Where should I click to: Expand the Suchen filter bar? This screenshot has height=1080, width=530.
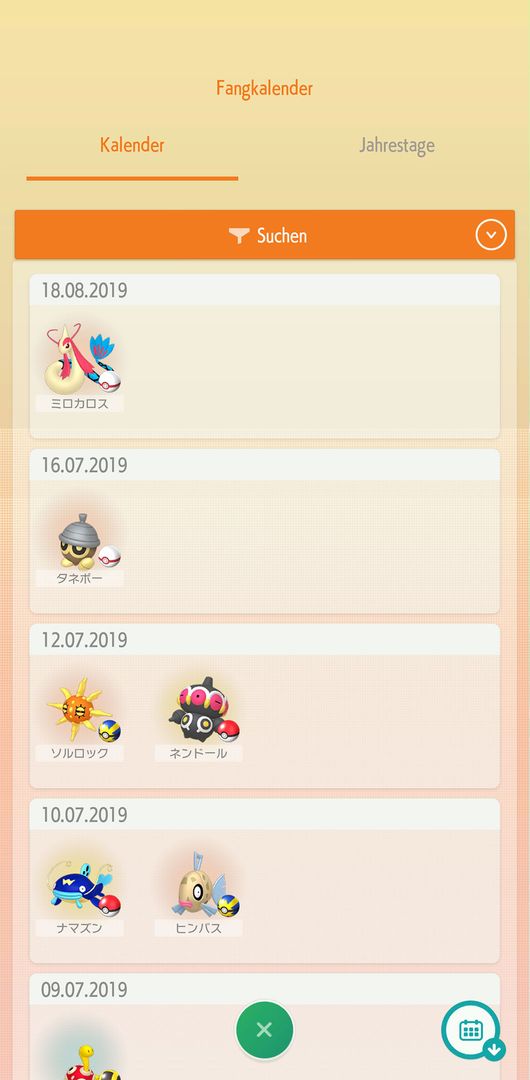265,235
